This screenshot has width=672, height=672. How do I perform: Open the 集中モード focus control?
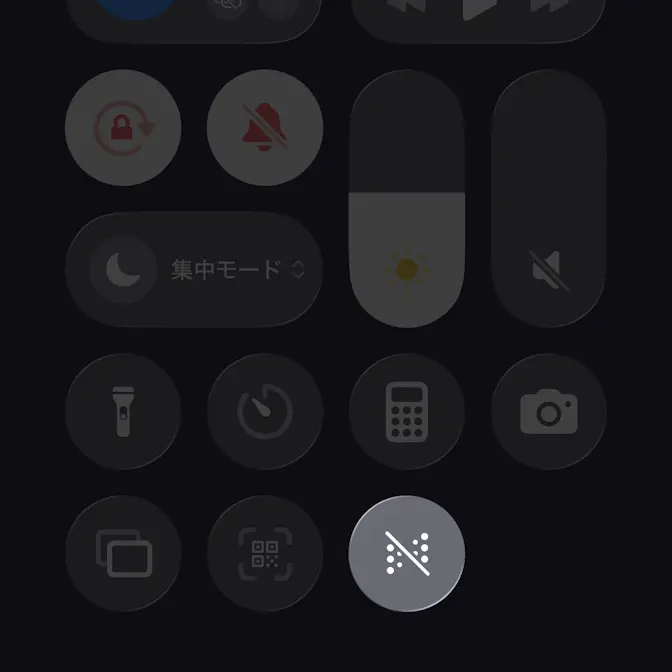point(194,269)
